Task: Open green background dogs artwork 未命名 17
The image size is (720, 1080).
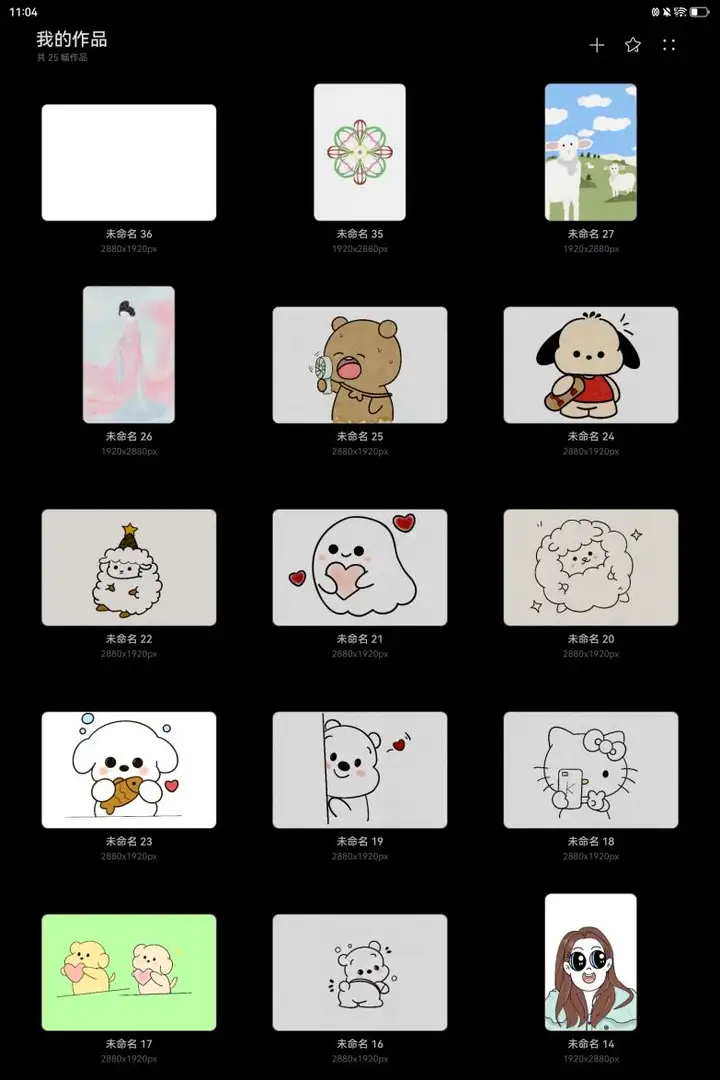Action: (129, 972)
